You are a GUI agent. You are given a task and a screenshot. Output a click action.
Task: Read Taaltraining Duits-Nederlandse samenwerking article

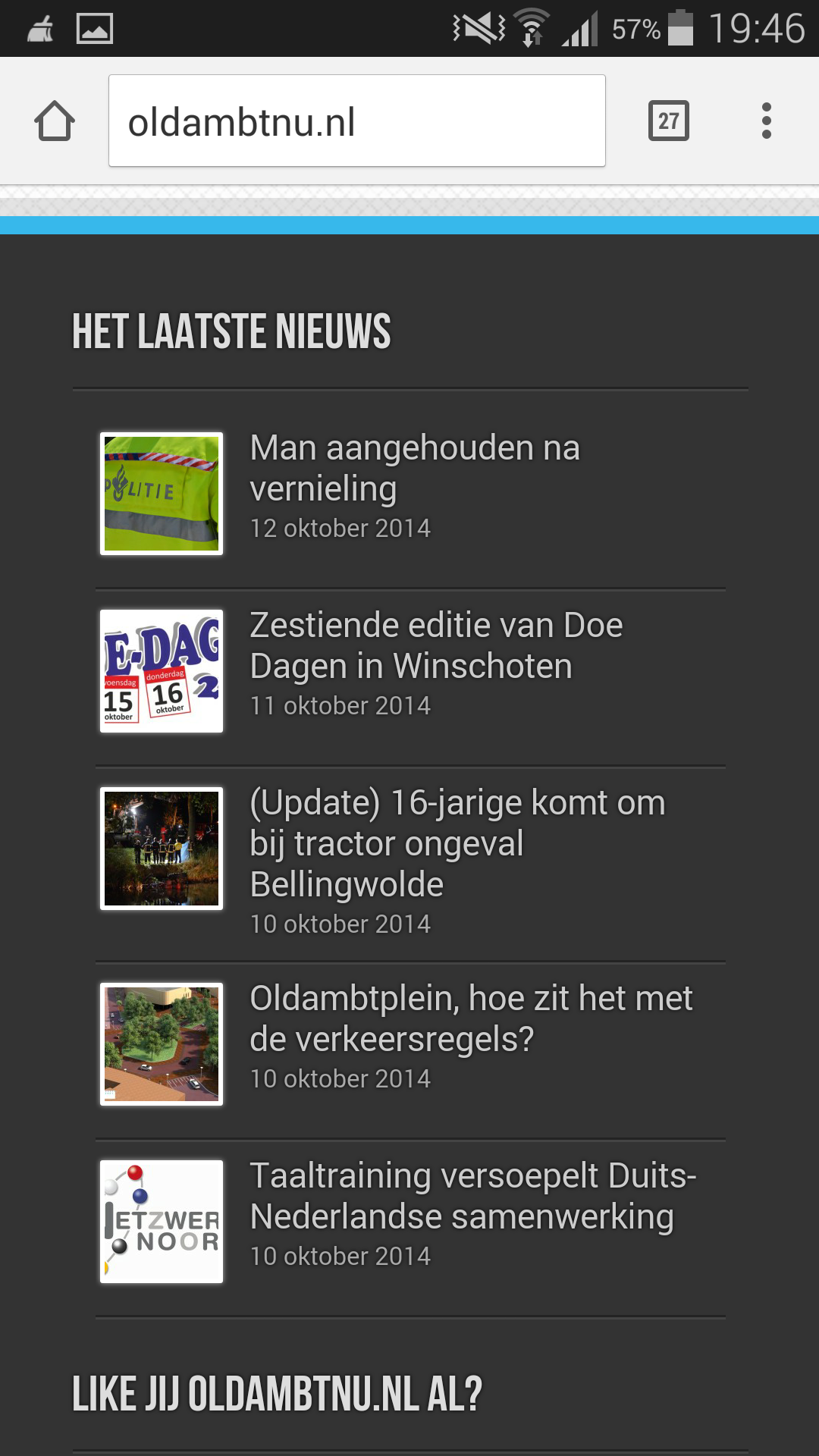[x=472, y=1196]
